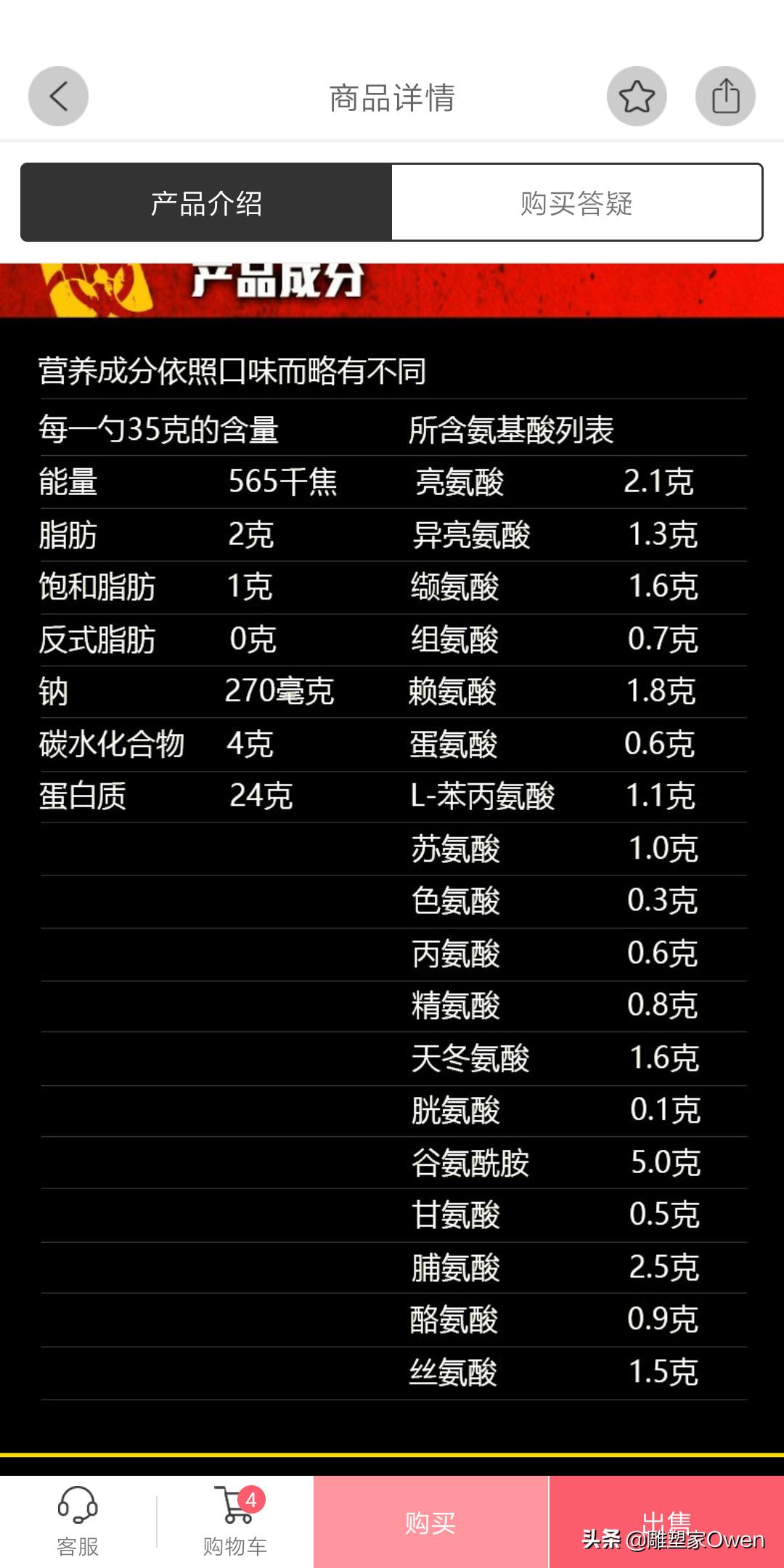784x1568 pixels.
Task: Switch to the 产品介绍 tab
Action: pos(205,203)
